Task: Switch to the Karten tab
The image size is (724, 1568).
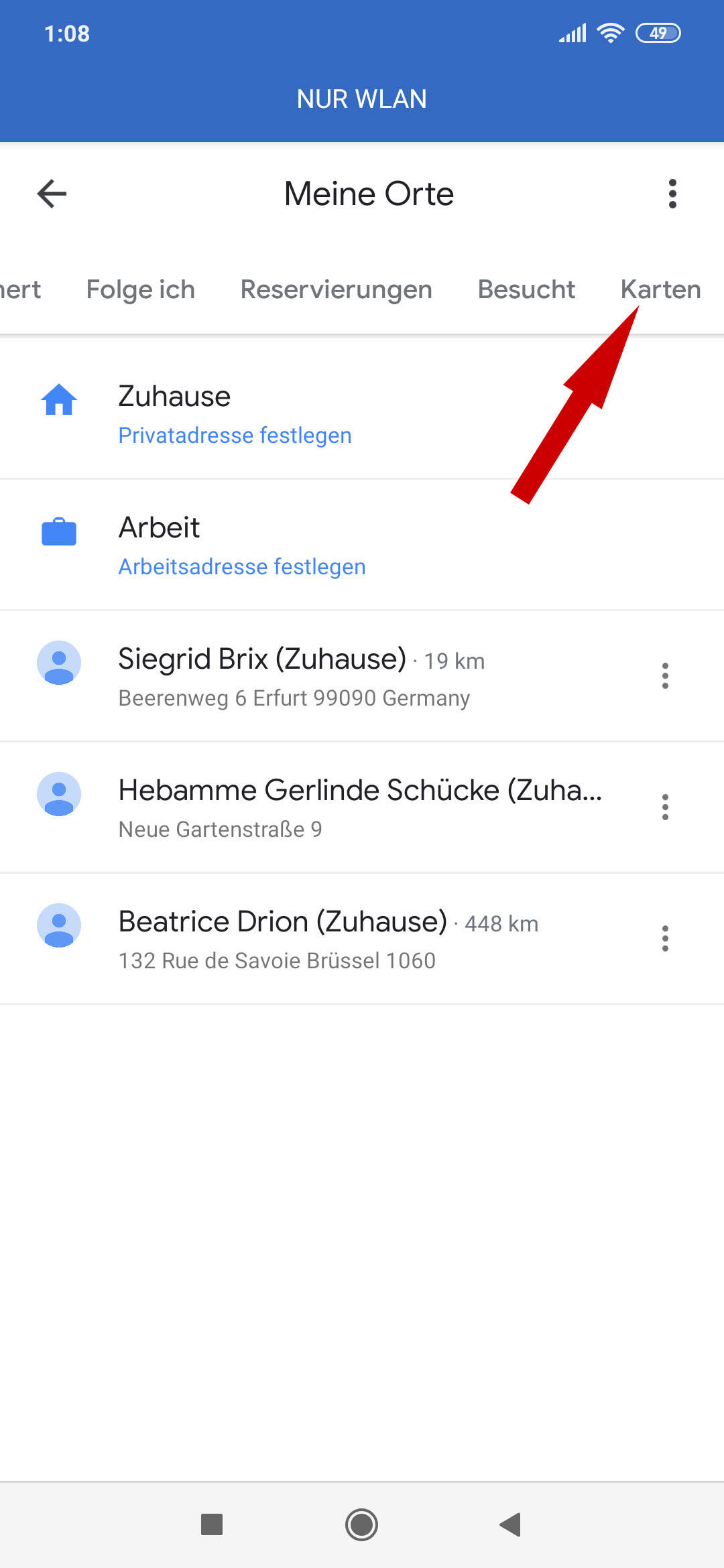Action: pyautogui.click(x=660, y=289)
